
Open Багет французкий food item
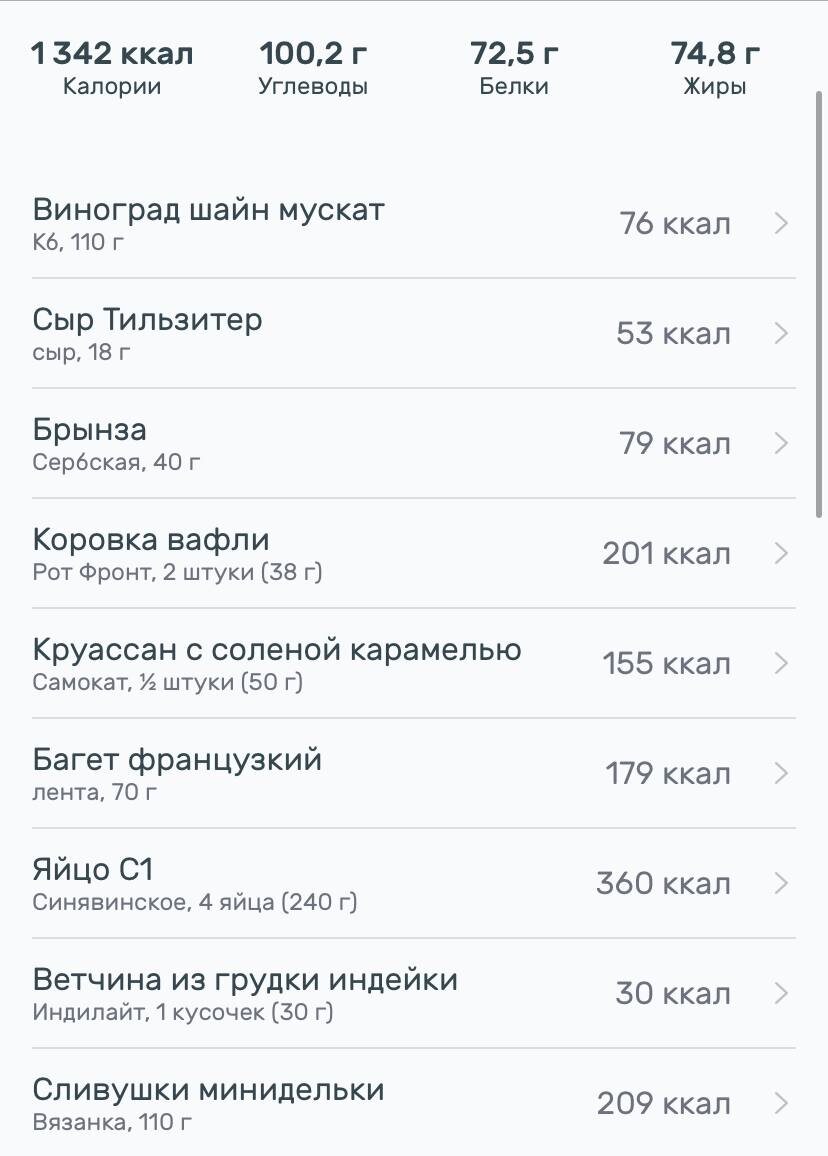tap(413, 773)
